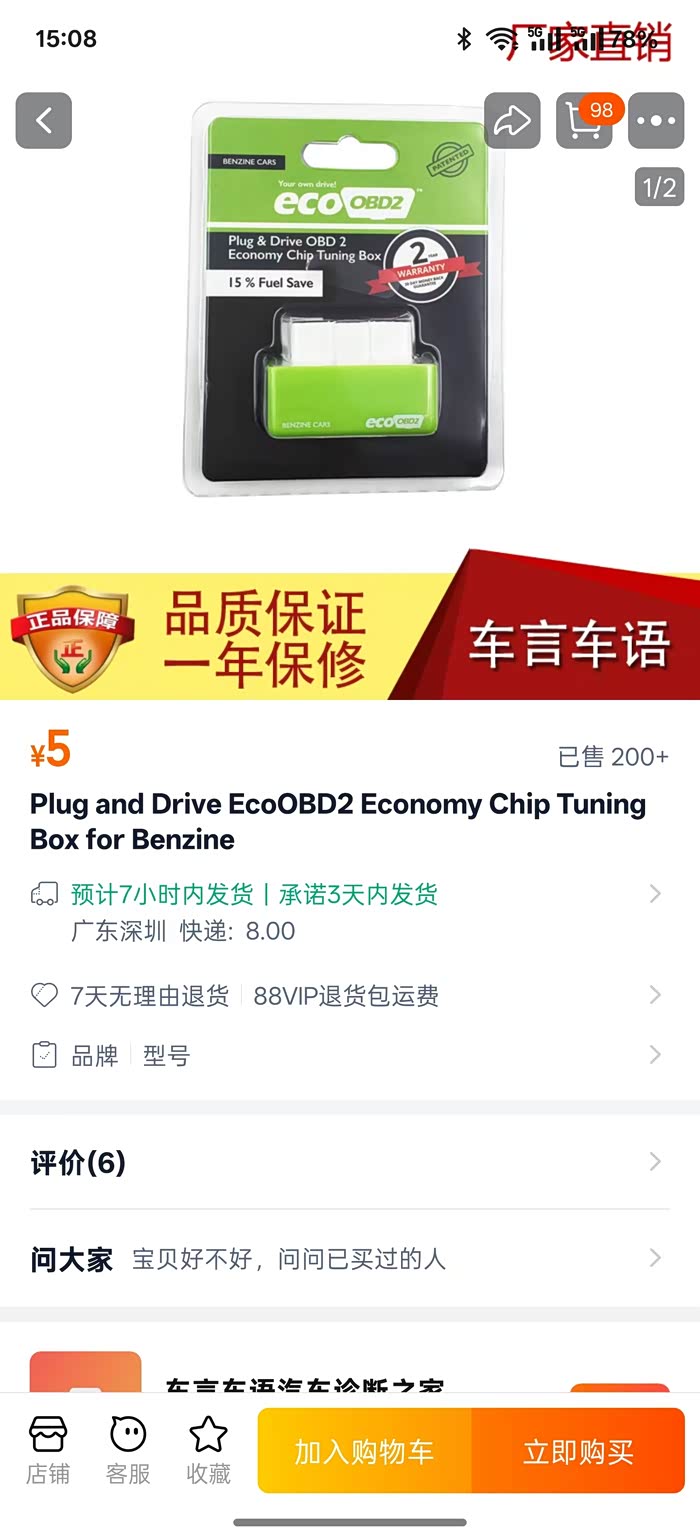
Task: Go back using the top-left arrow
Action: (x=44, y=121)
